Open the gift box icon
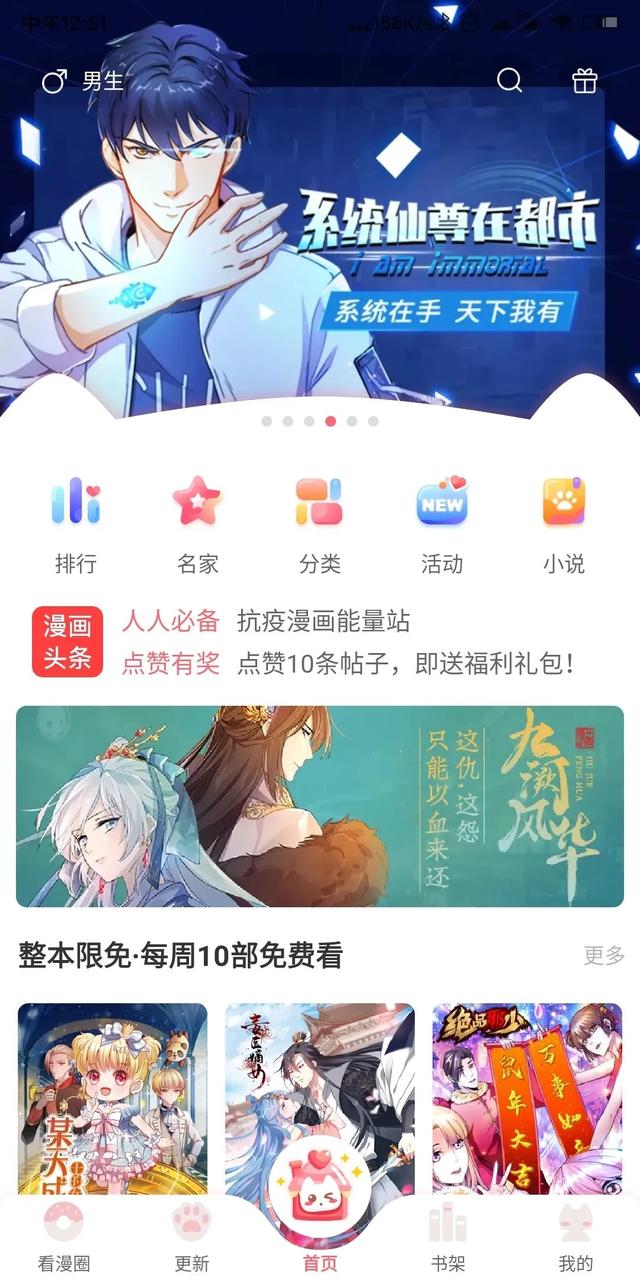This screenshot has width=640, height=1280. tap(585, 80)
